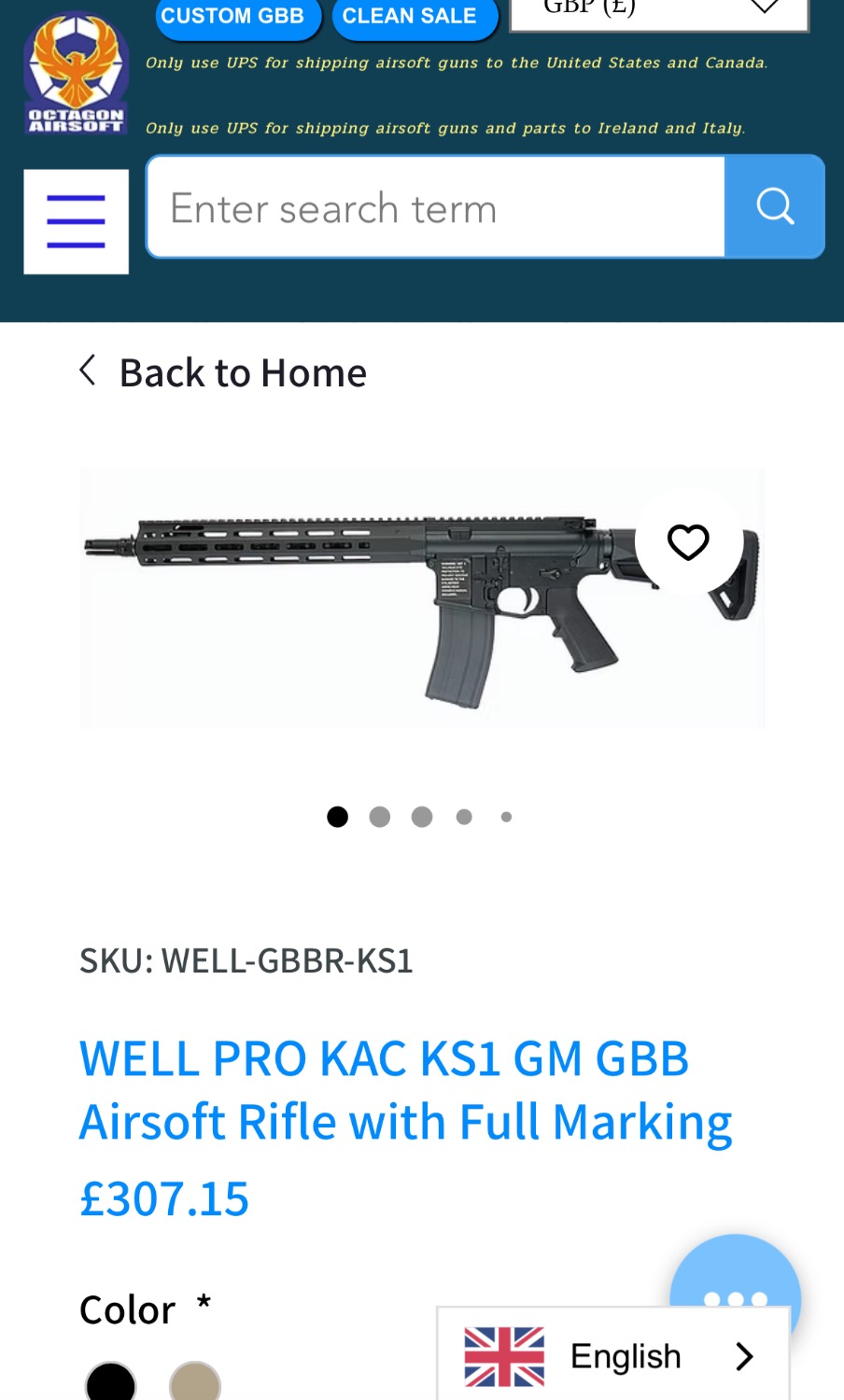Select the black color swatch
Image resolution: width=844 pixels, height=1400 pixels.
(111, 1383)
